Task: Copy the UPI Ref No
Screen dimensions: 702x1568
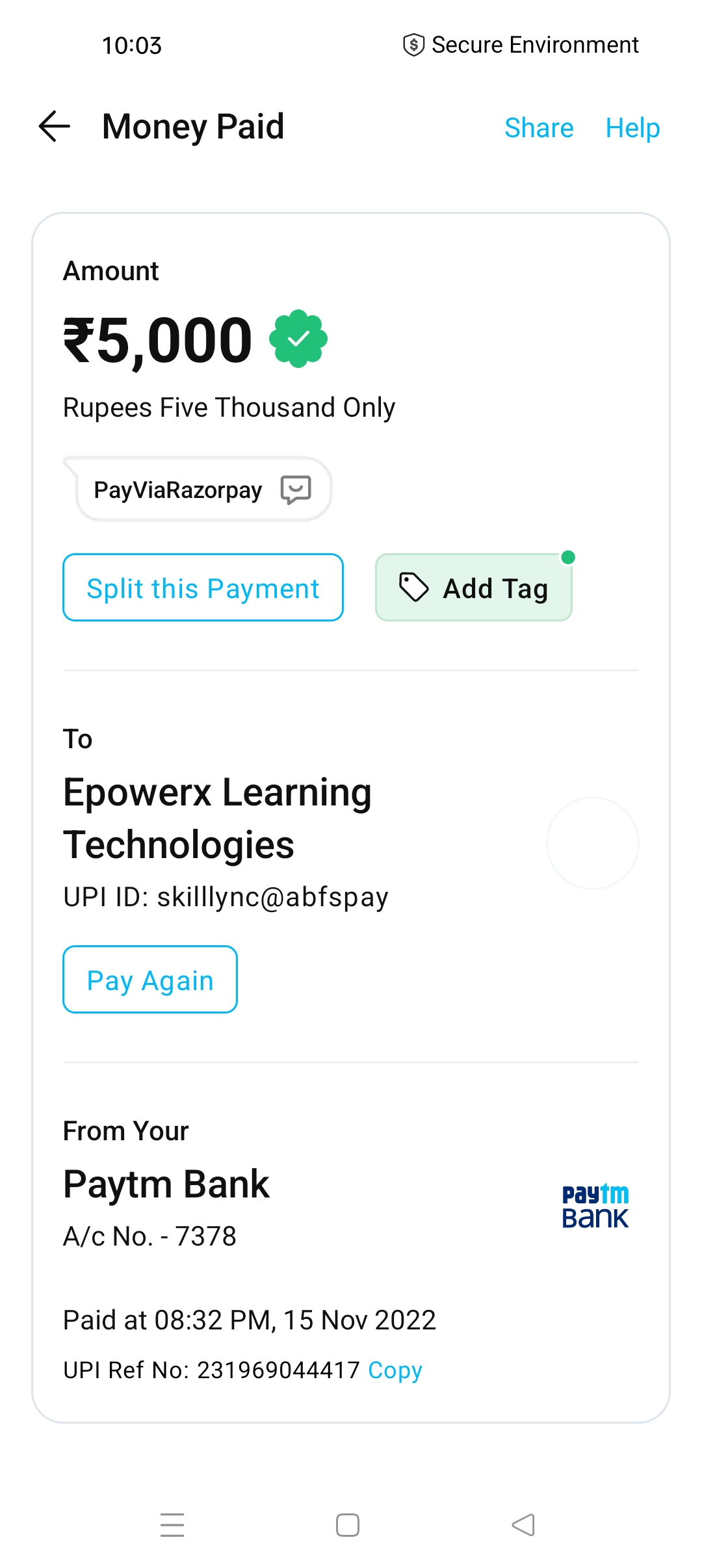Action: (395, 1370)
